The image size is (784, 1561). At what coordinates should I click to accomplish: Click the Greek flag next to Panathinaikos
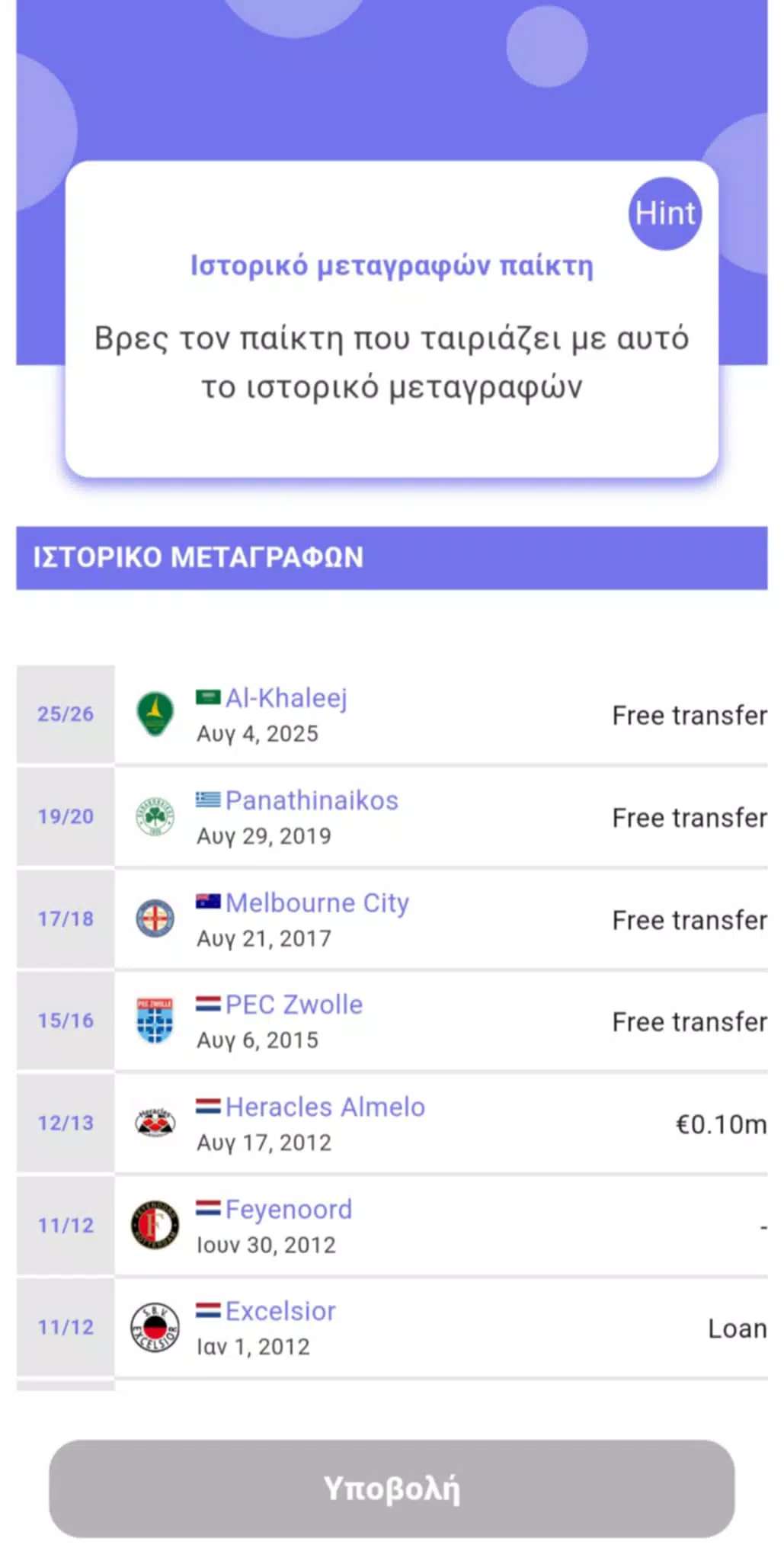207,800
